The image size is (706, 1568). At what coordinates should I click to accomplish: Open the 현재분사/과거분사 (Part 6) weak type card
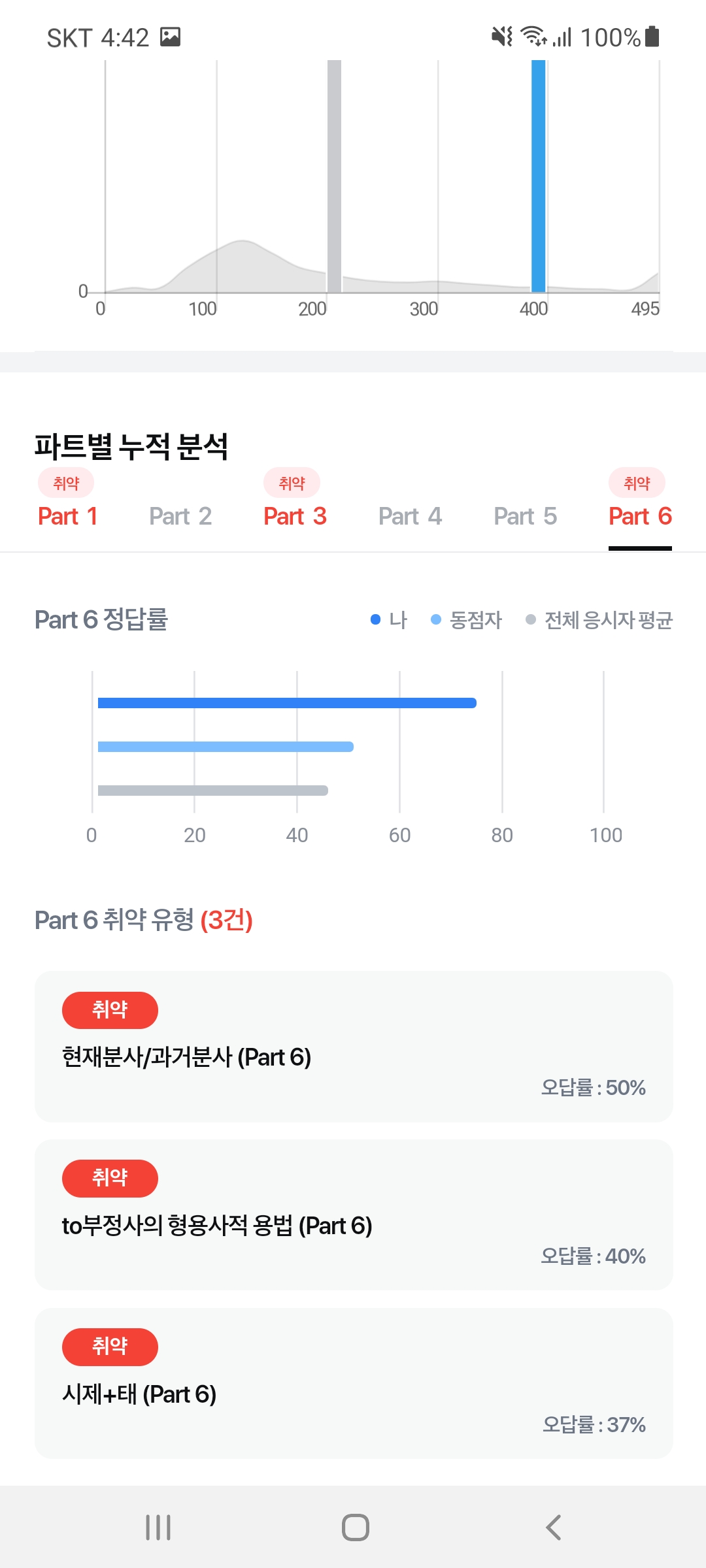coord(354,1047)
